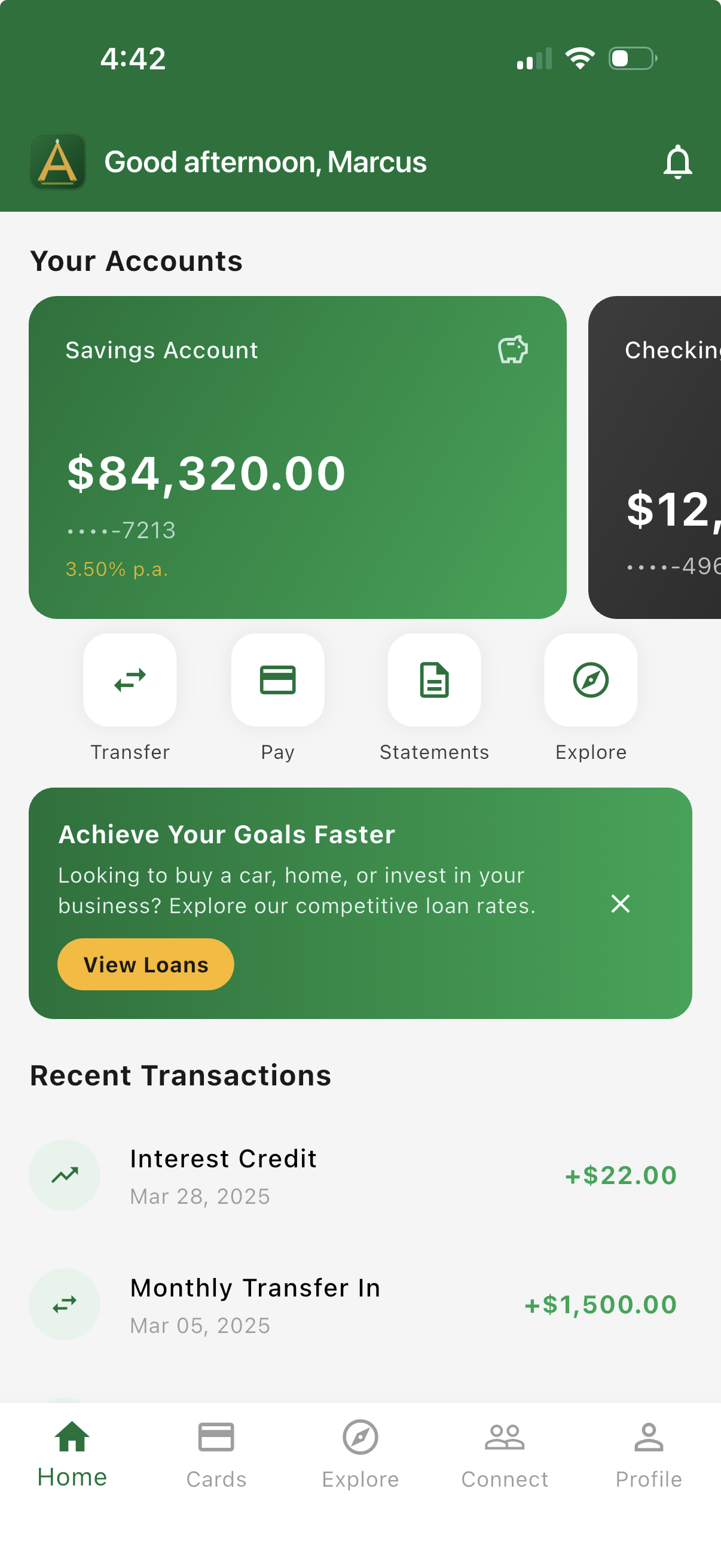
Task: Open the Connect tab
Action: 505,1454
